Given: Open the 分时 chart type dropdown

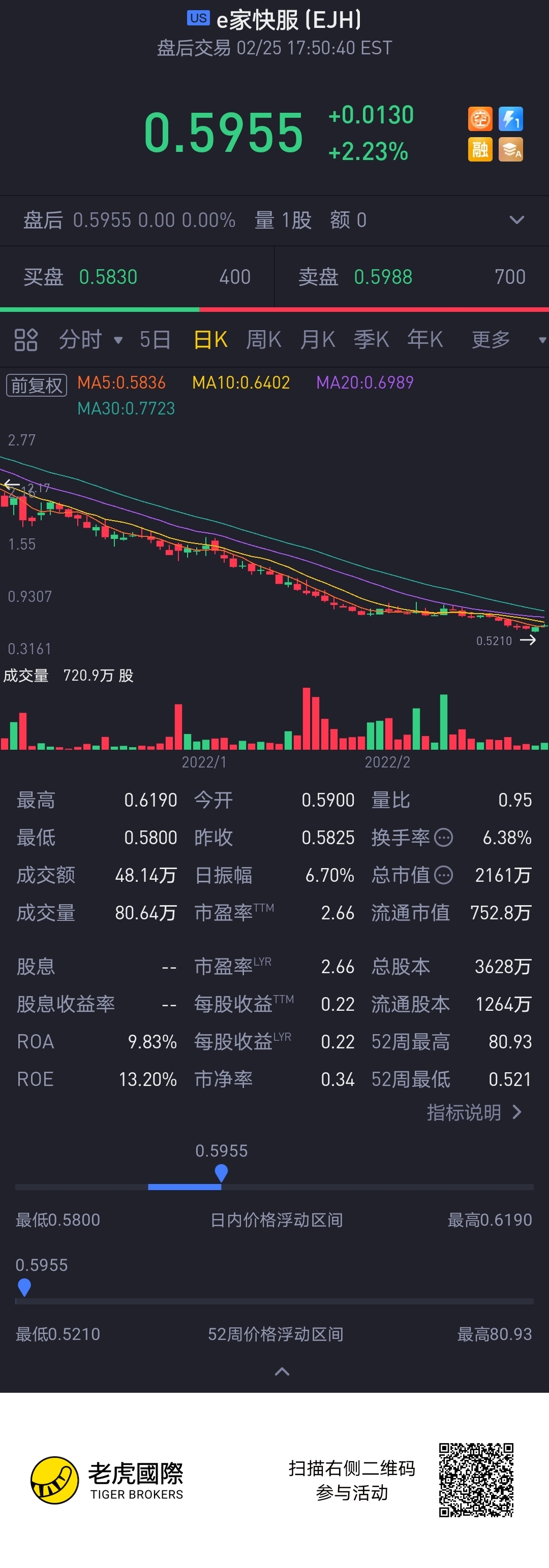Looking at the screenshot, I should (90, 340).
